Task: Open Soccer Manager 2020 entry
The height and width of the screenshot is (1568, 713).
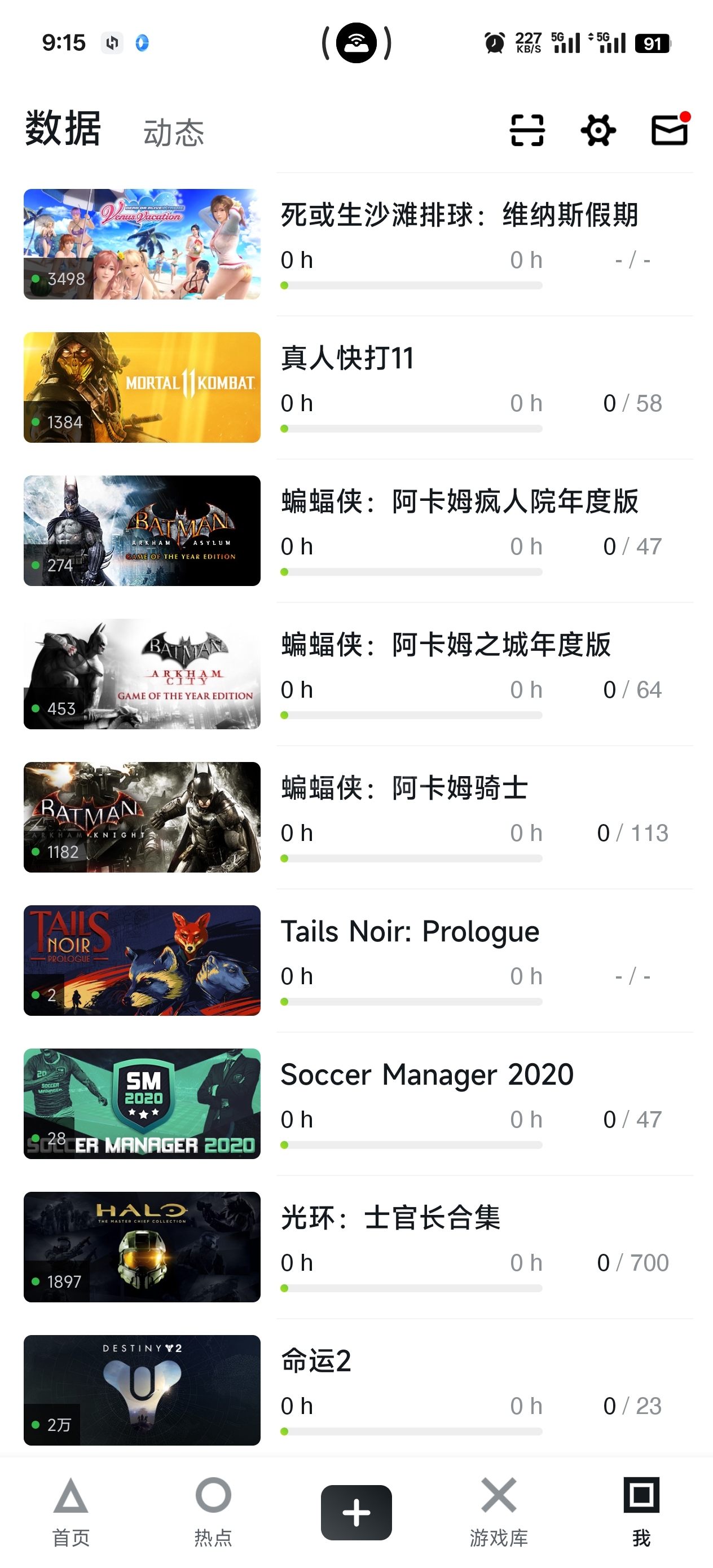Action: 358,1104
